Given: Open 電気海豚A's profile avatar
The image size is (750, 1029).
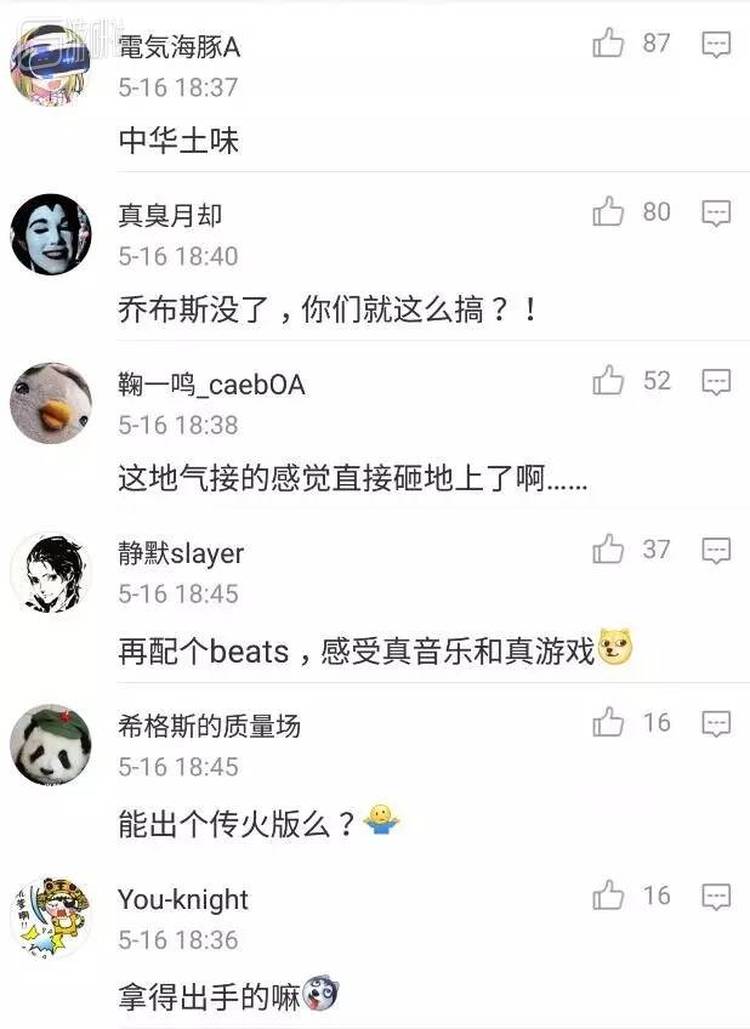Looking at the screenshot, I should tap(50, 65).
